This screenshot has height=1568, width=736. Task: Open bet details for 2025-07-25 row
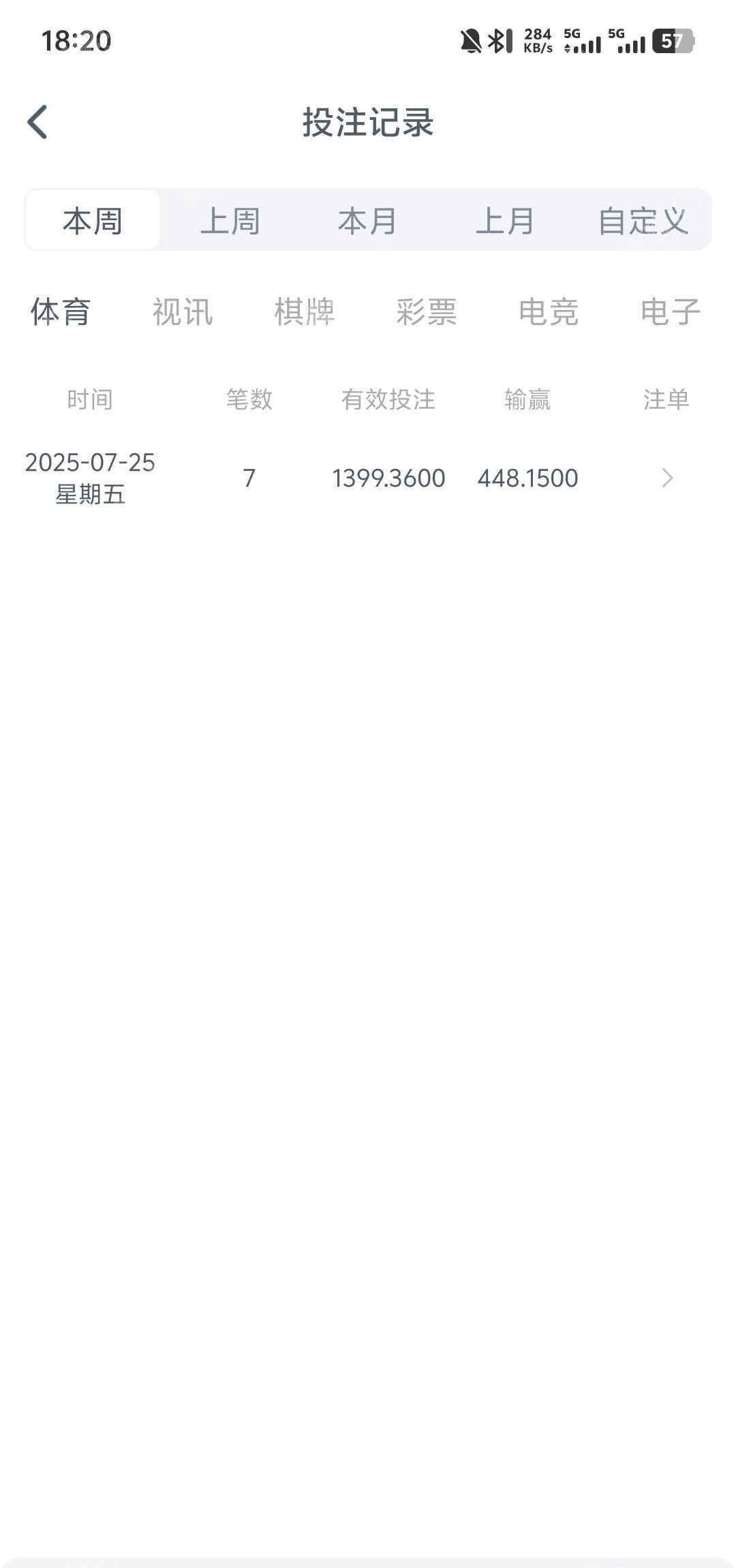(x=667, y=478)
